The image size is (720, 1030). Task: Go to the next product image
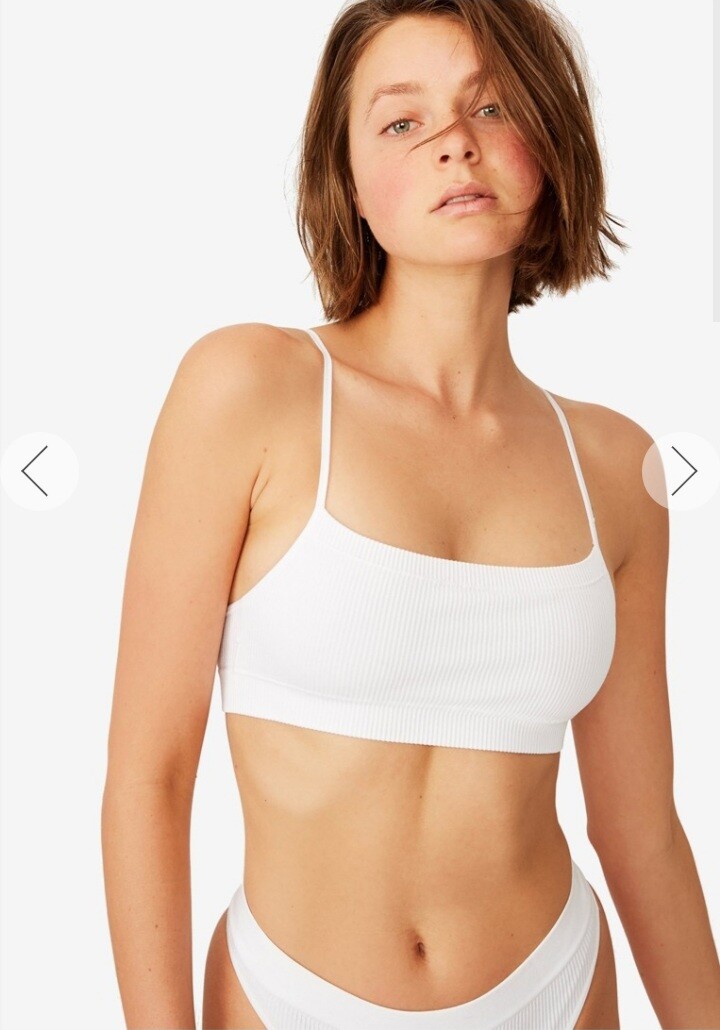tap(683, 471)
